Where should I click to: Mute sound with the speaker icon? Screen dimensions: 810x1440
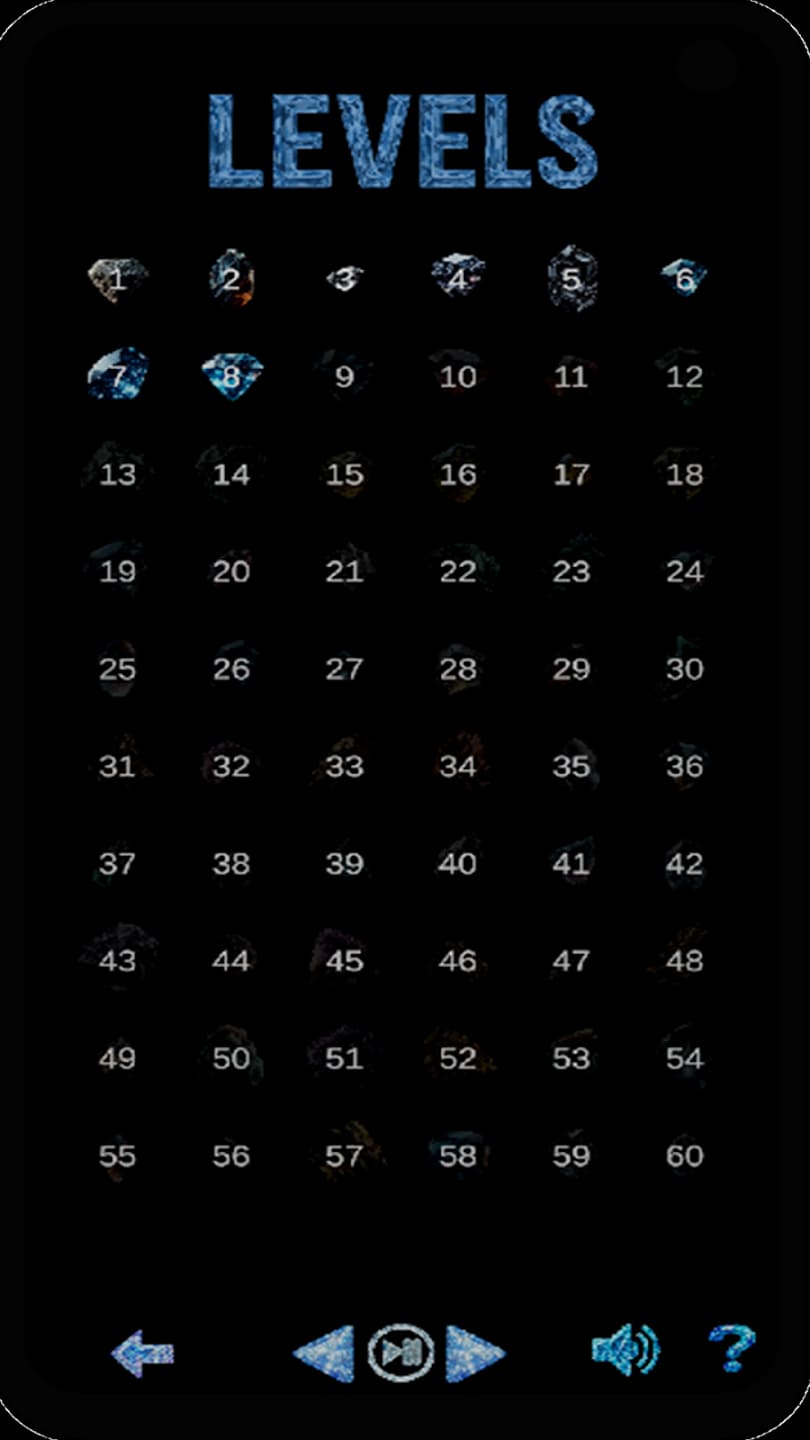coord(626,1350)
